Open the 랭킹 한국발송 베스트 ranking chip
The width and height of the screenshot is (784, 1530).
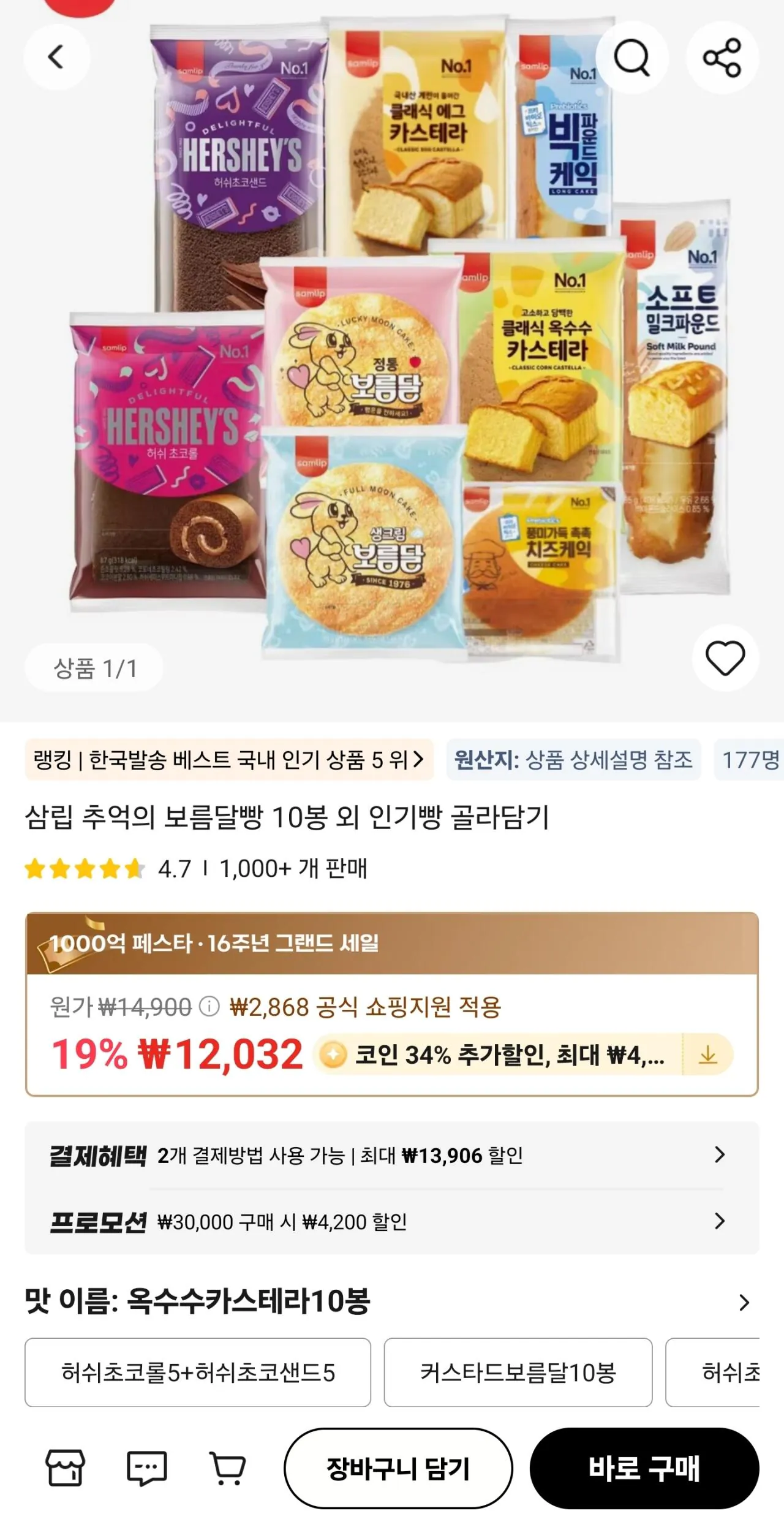(x=228, y=760)
